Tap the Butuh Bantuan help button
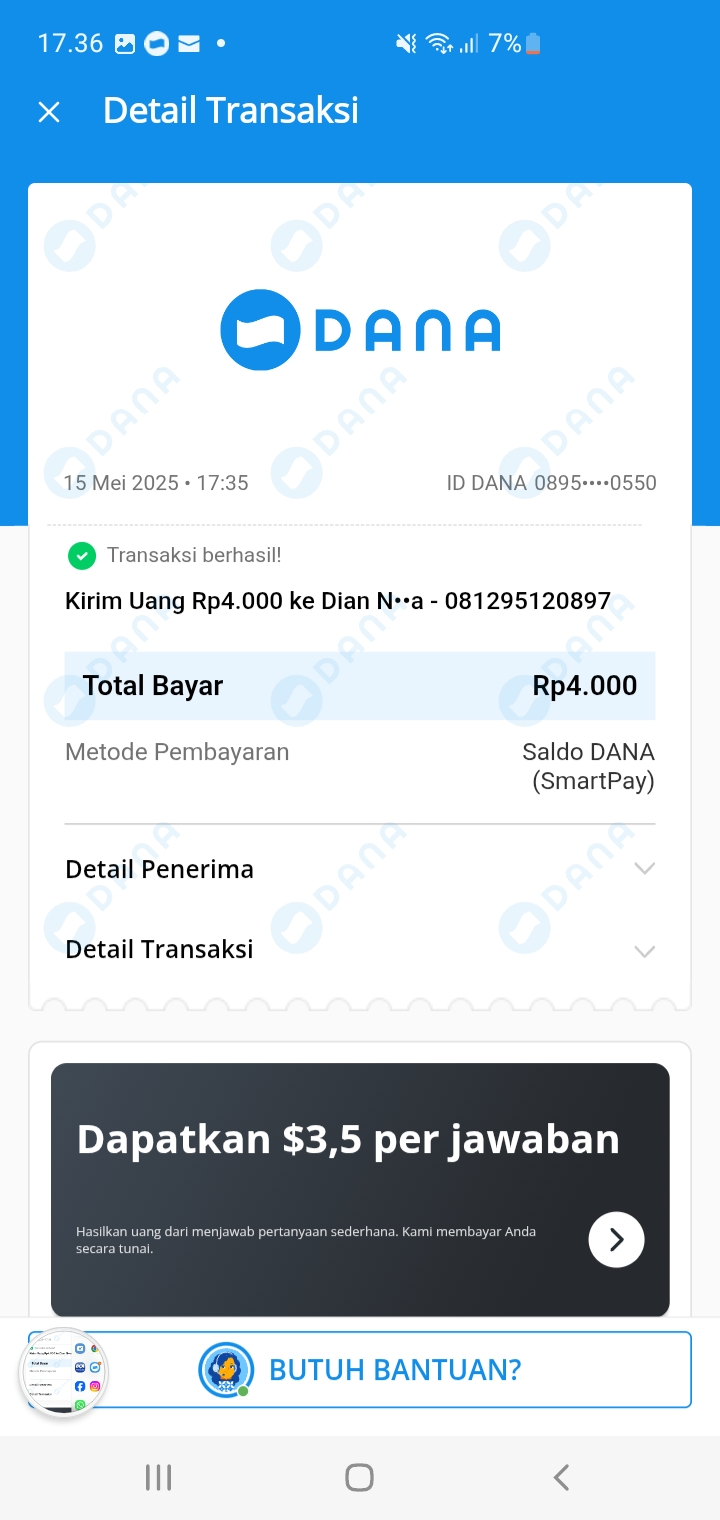 (395, 1369)
